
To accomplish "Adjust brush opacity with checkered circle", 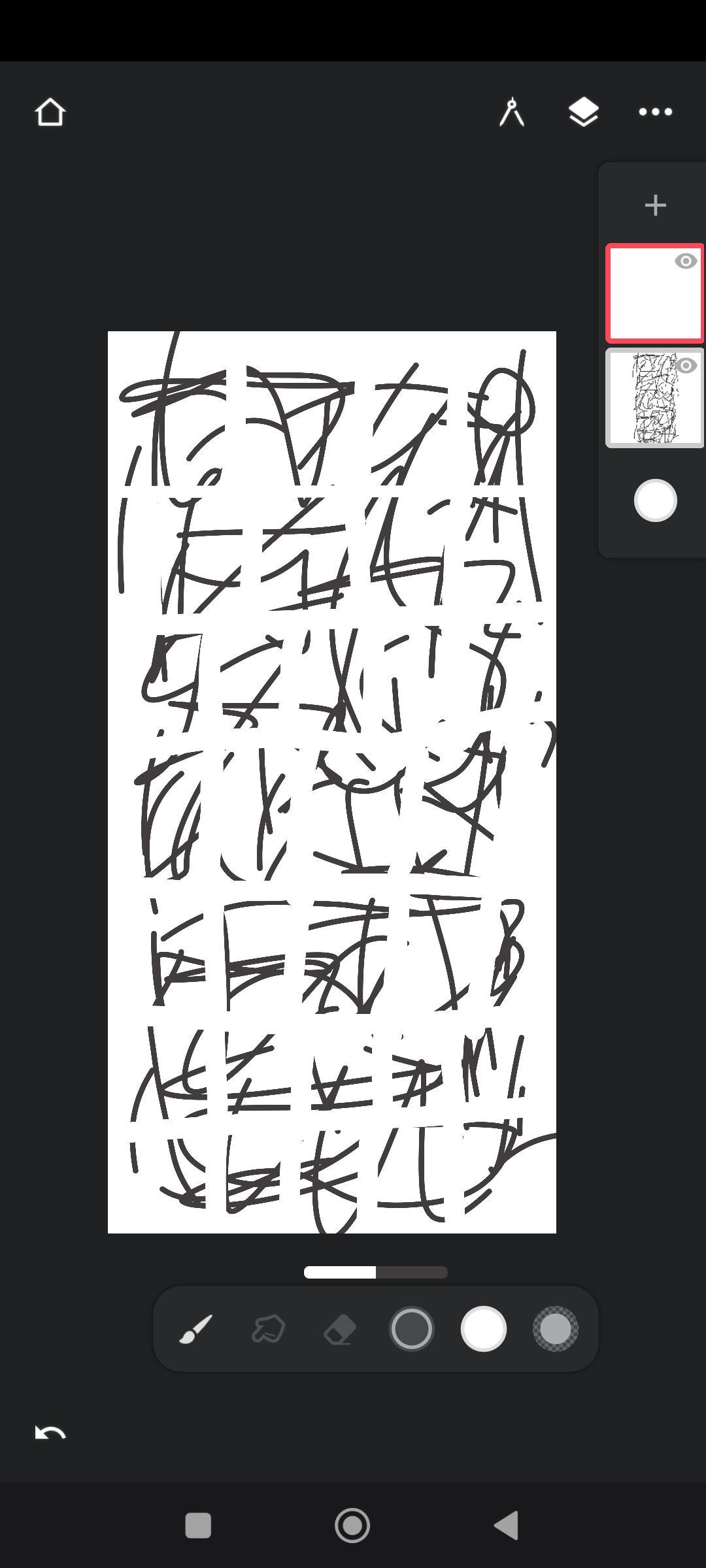I will click(x=556, y=1329).
